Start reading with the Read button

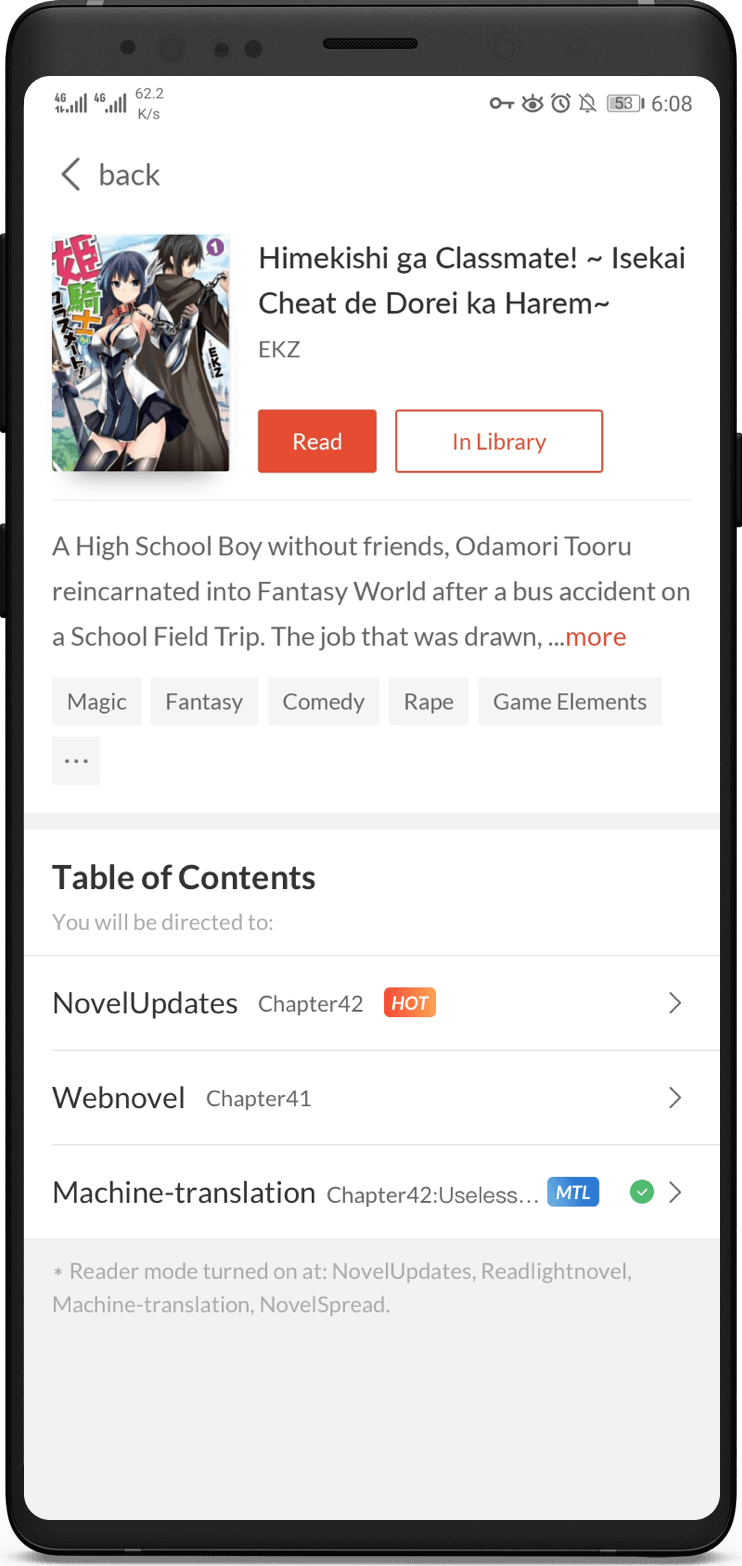[317, 441]
